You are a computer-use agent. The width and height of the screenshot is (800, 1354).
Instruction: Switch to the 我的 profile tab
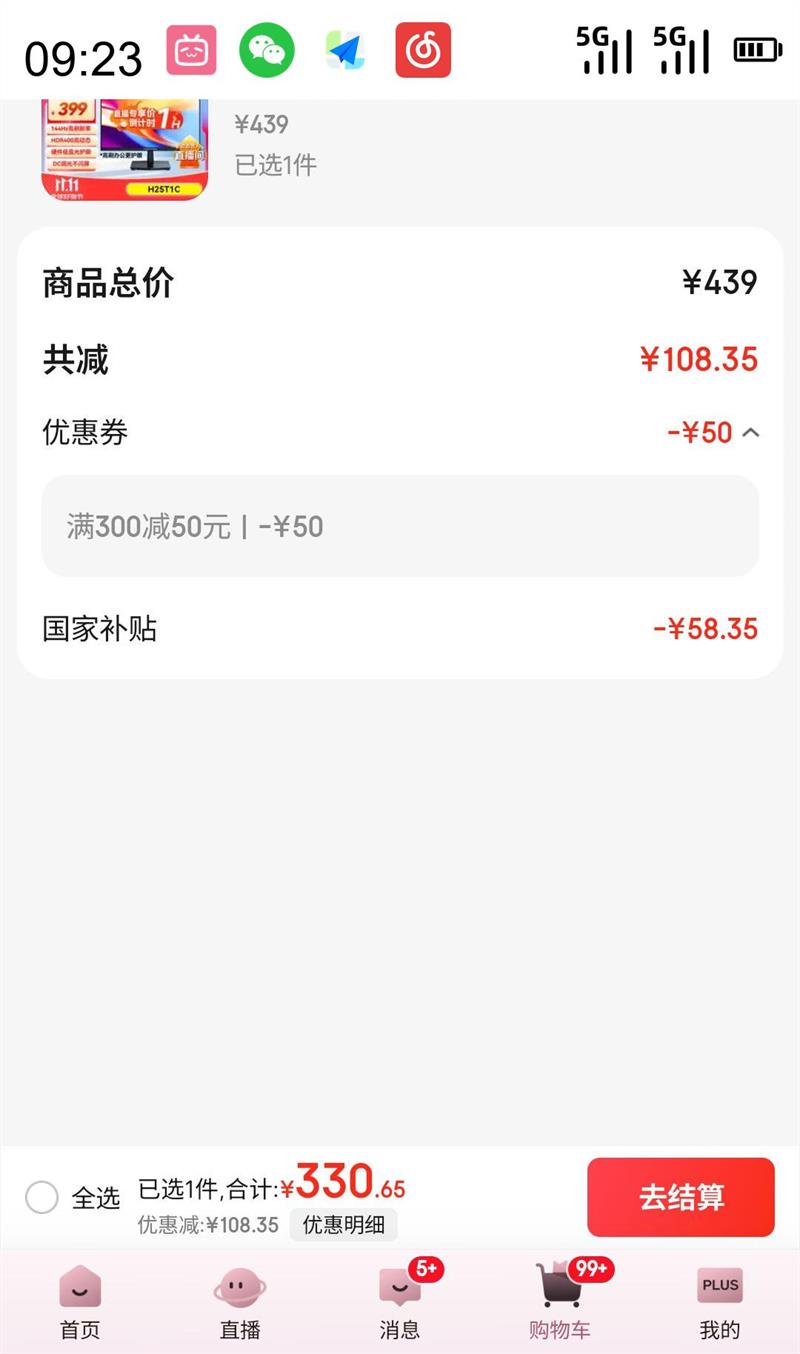pyautogui.click(x=720, y=1301)
